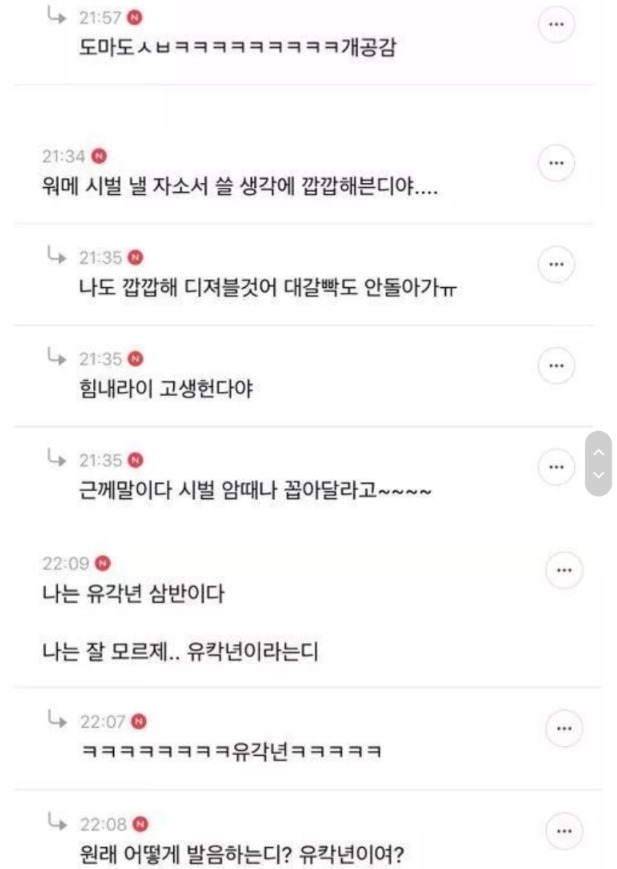Open more menu for 유각년 삼반이다 comment
617x869 pixels.
click(563, 570)
